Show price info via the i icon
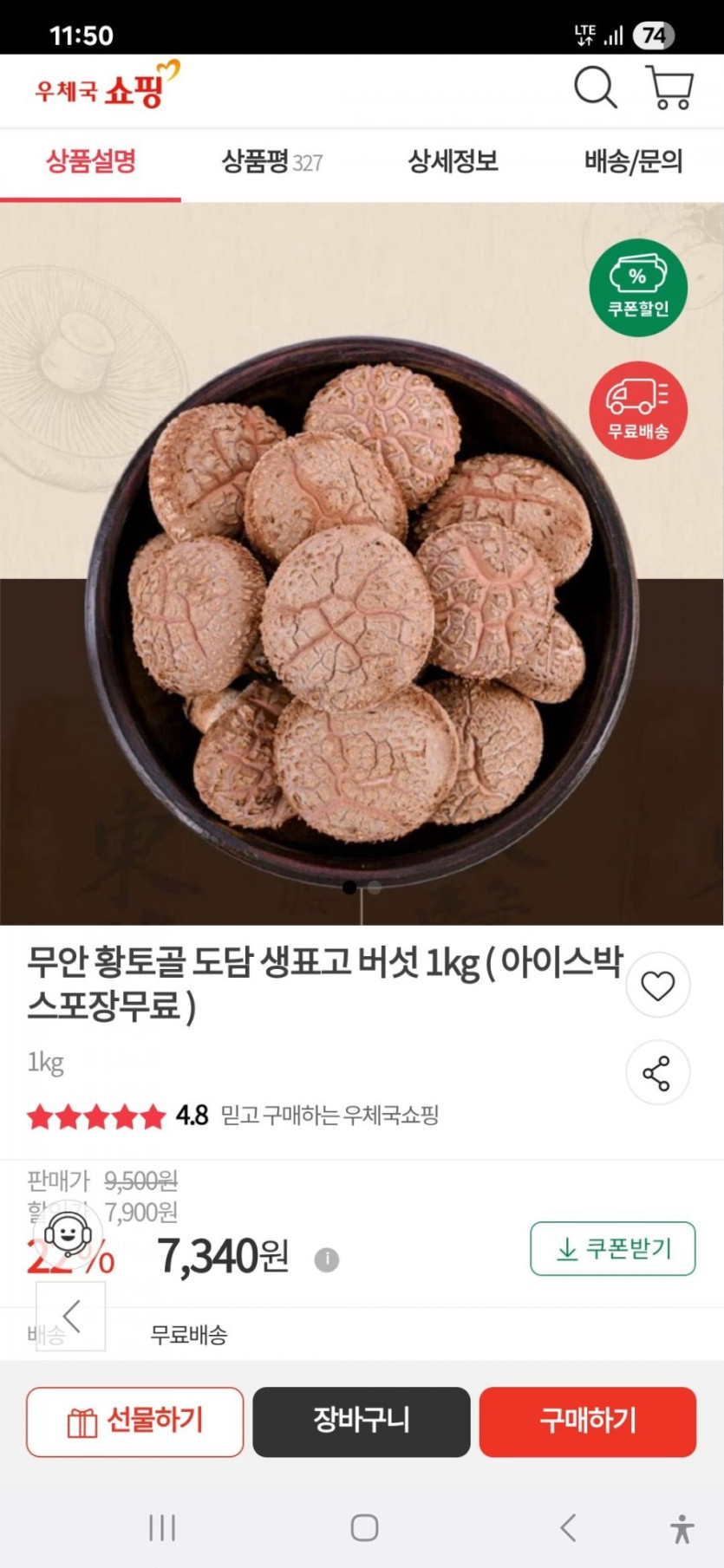This screenshot has width=724, height=1568. point(326,1259)
